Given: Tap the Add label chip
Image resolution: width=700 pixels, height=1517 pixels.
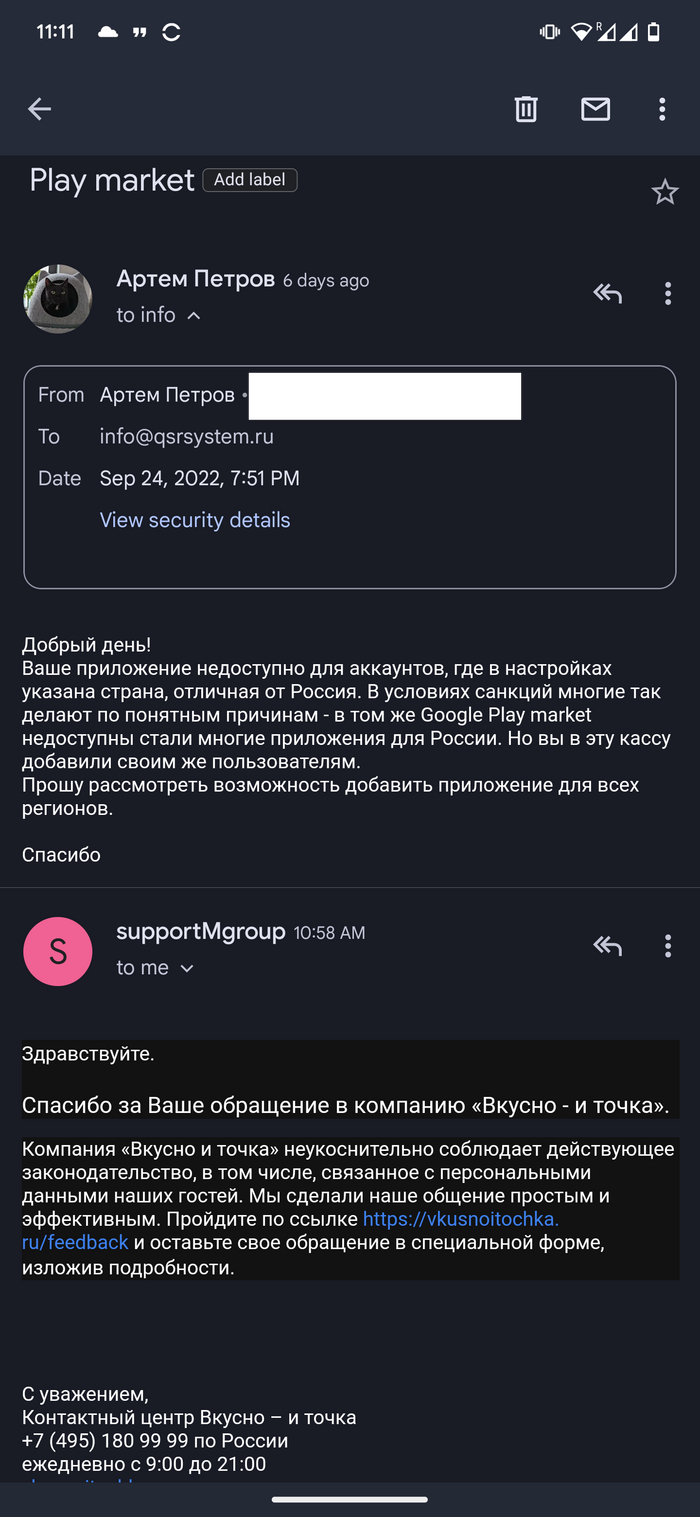Looking at the screenshot, I should point(250,180).
